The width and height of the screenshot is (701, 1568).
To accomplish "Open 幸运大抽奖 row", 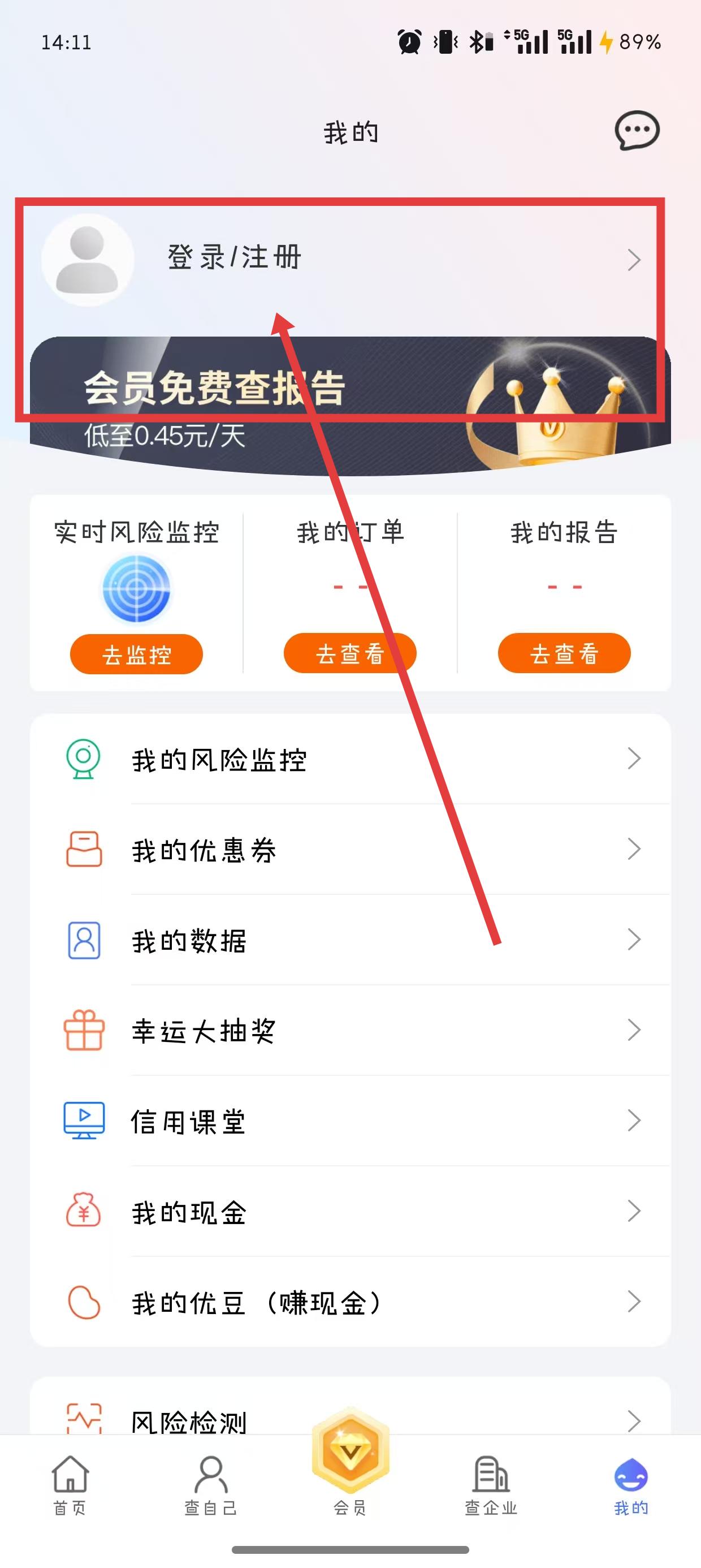I will click(350, 1031).
